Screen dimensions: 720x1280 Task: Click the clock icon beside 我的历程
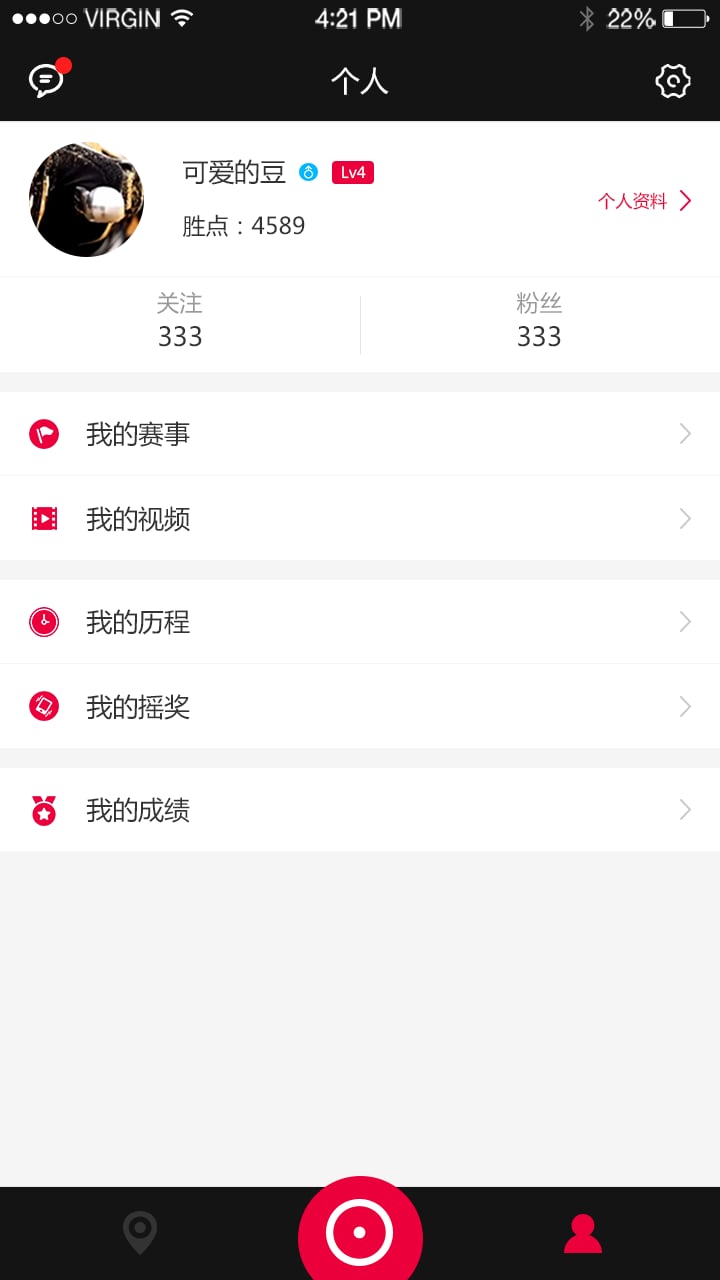44,621
